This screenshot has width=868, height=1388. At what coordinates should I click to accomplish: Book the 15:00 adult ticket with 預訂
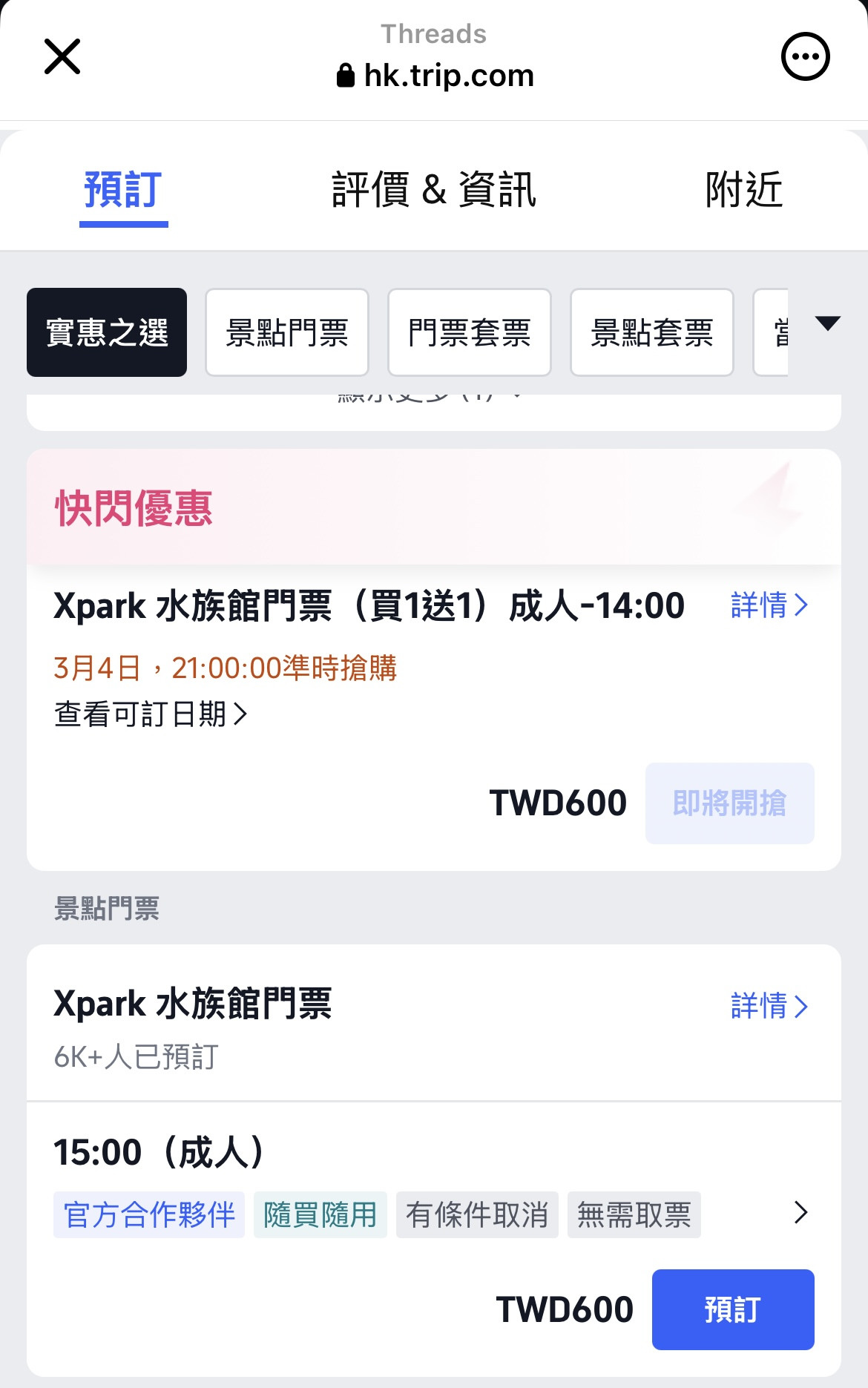coord(732,1309)
